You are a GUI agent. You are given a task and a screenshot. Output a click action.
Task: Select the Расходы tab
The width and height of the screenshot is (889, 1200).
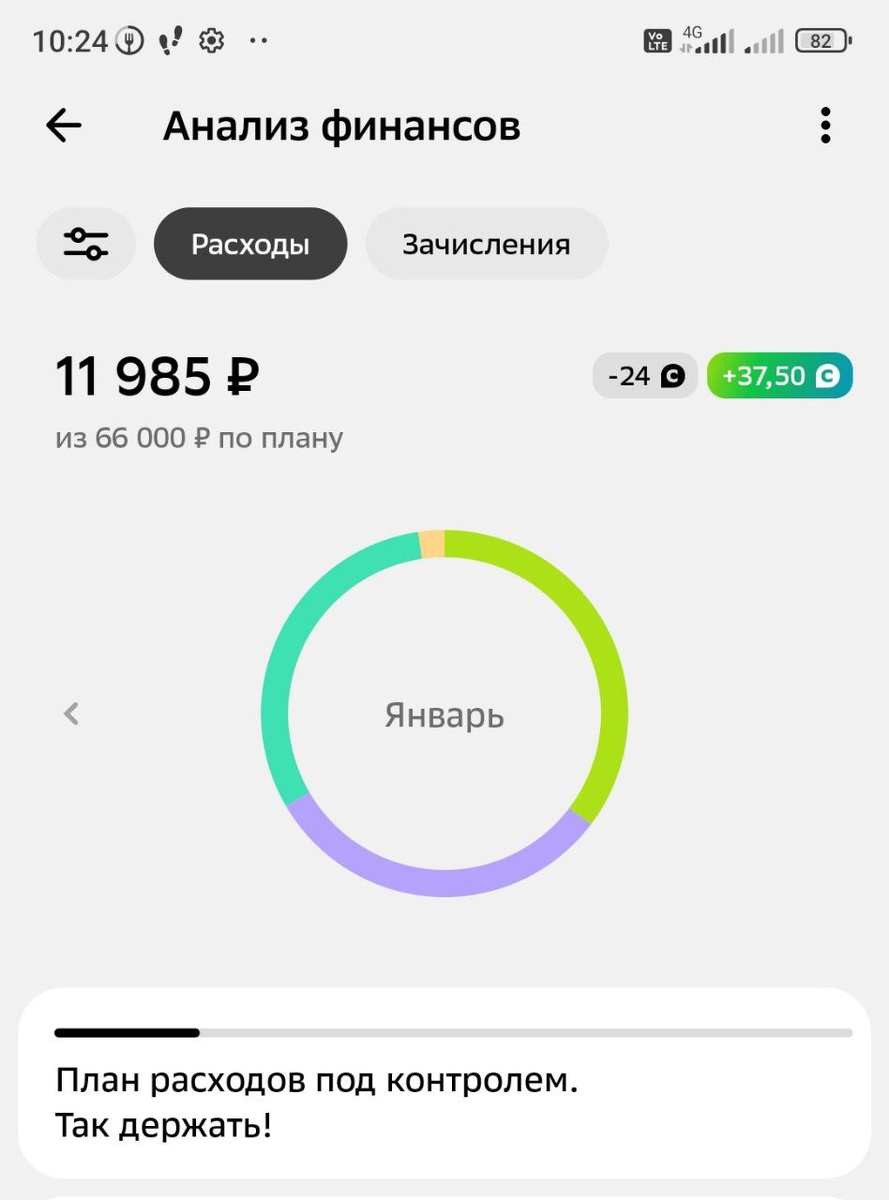[x=250, y=244]
